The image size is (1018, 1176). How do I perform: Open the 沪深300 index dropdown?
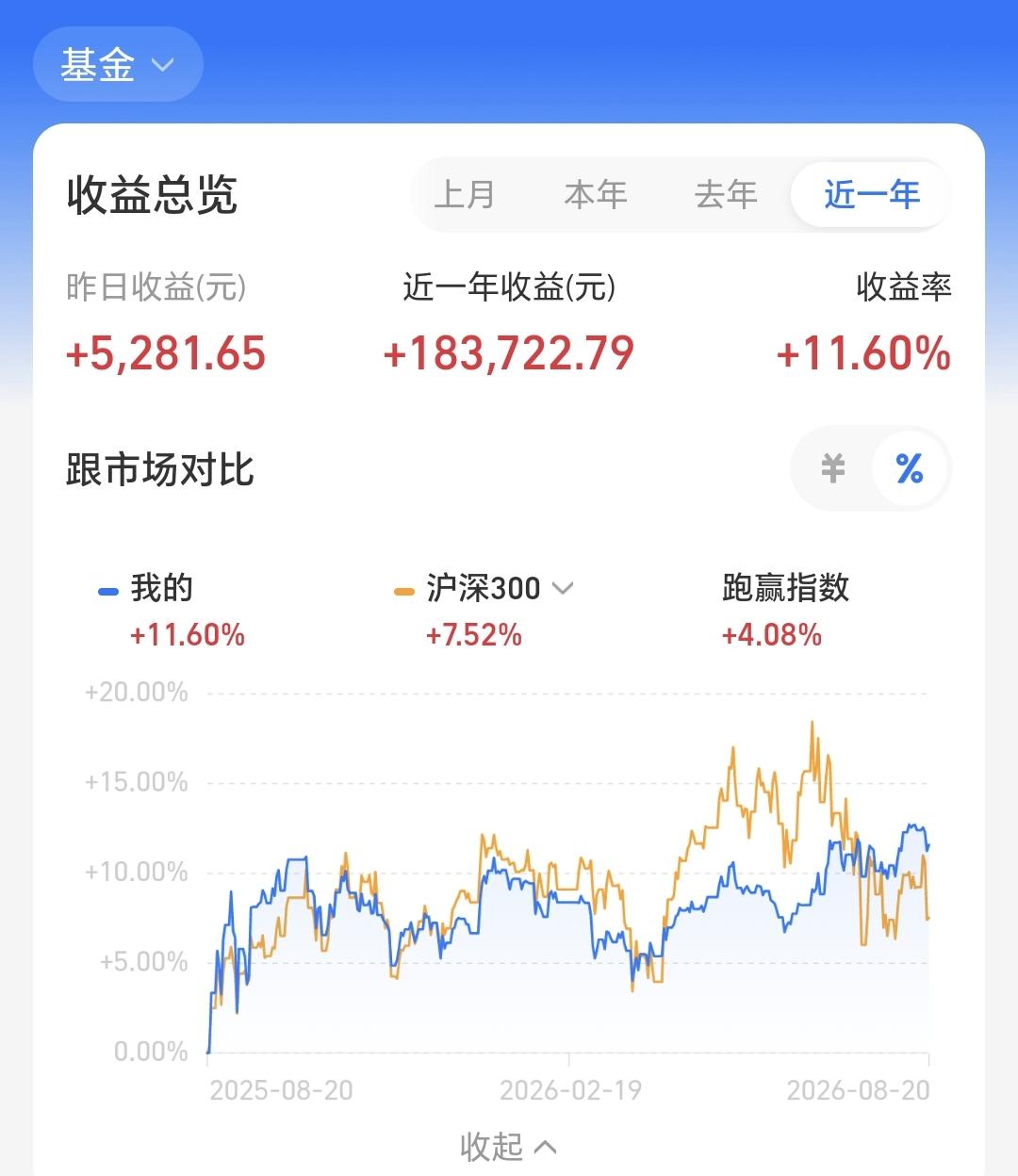[x=499, y=588]
